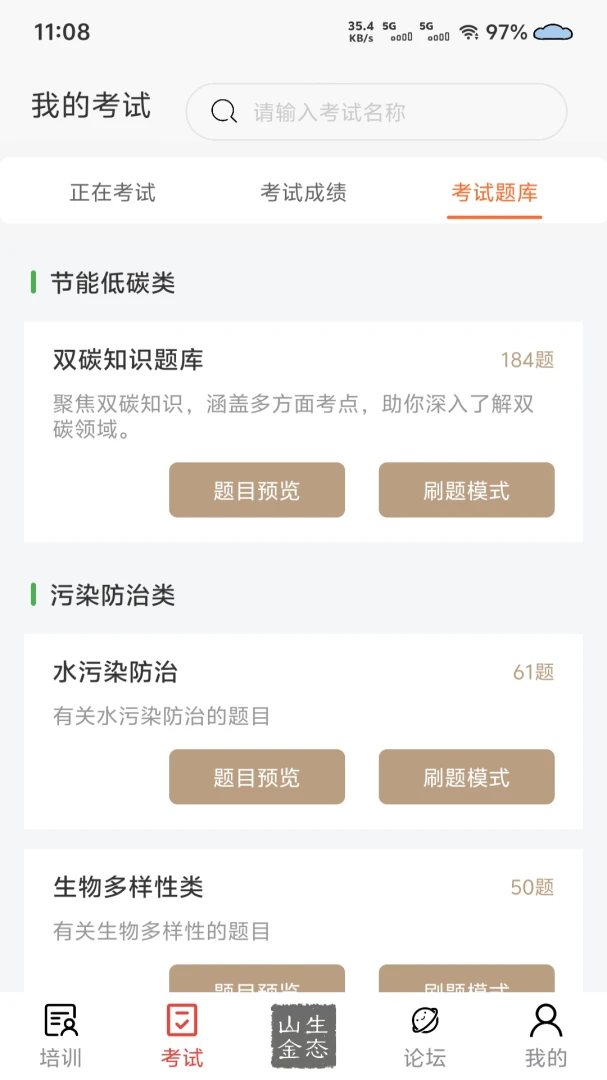Screen dimensions: 607x1080
Task: Open the 我的 profile tab
Action: coord(546,1035)
